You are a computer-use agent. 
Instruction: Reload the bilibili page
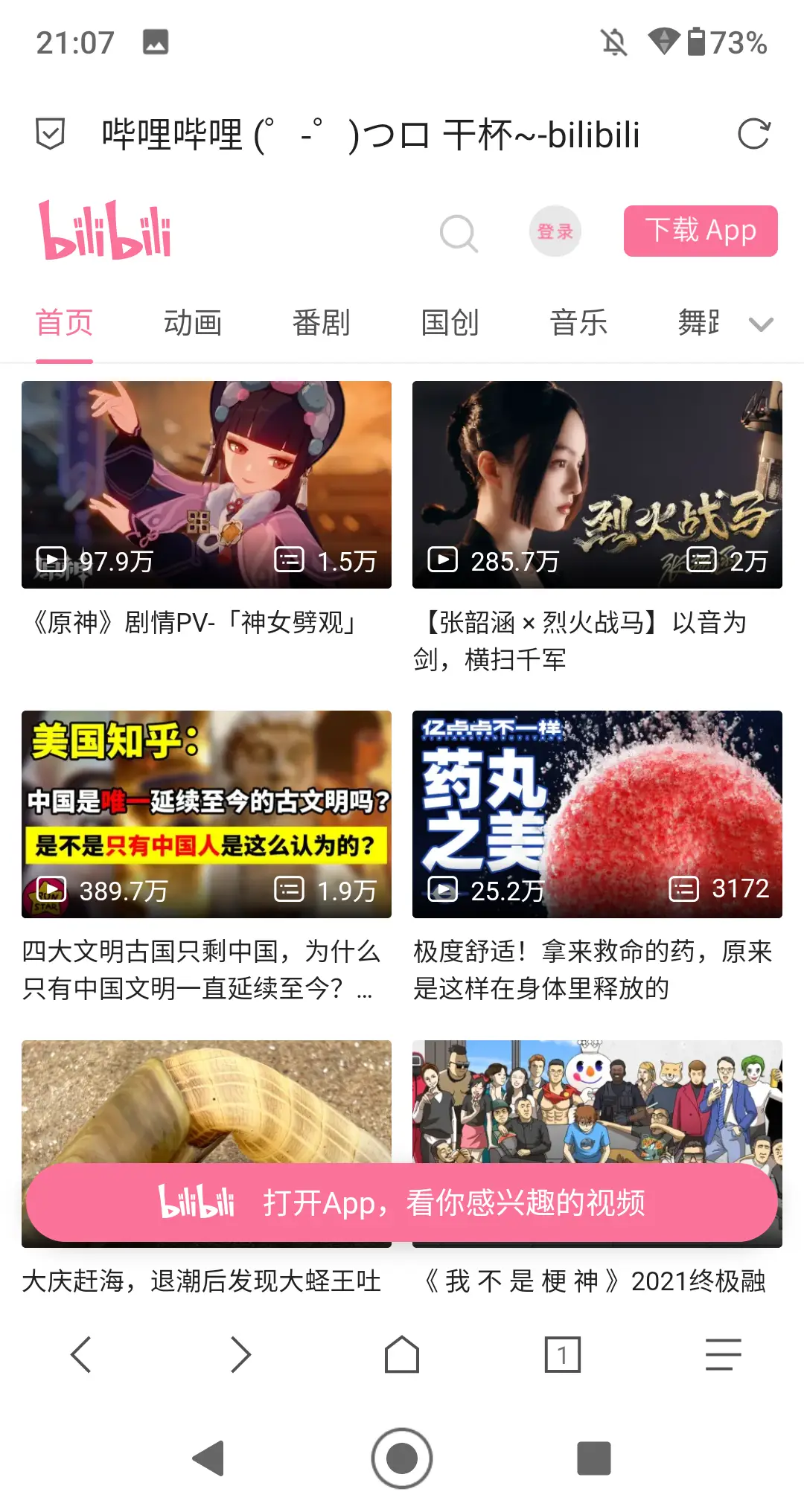click(x=753, y=135)
